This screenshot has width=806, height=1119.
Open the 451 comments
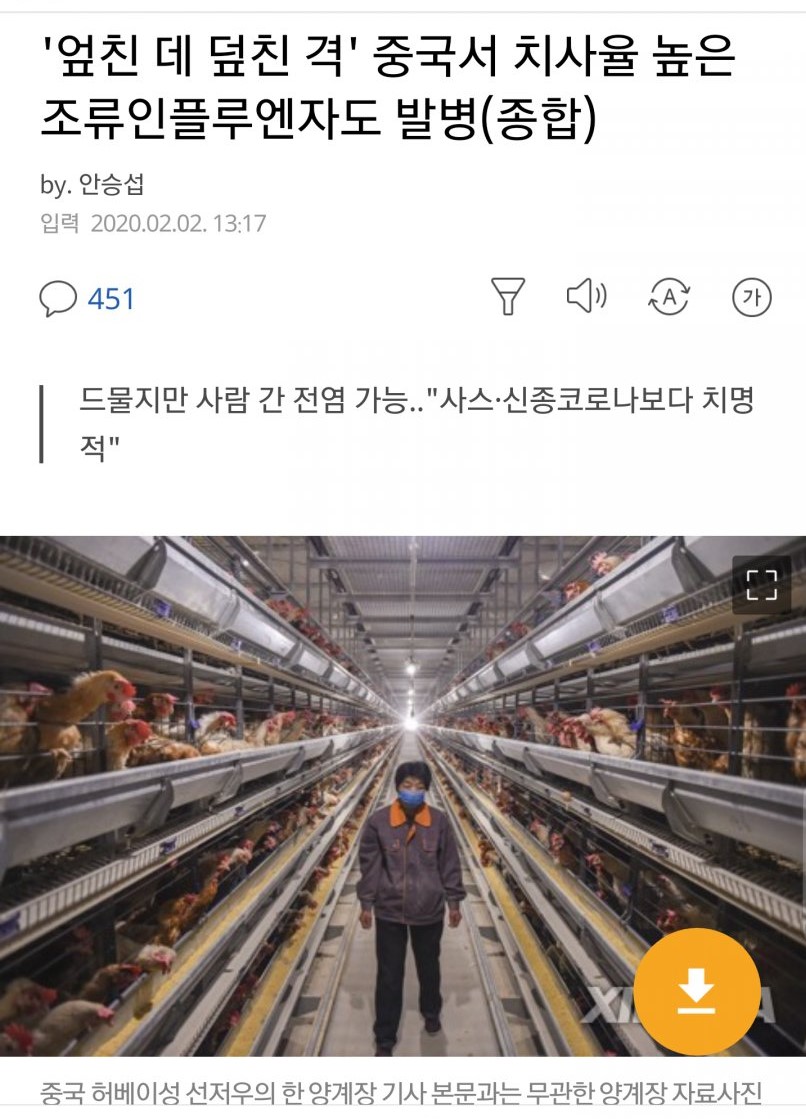pyautogui.click(x=87, y=298)
